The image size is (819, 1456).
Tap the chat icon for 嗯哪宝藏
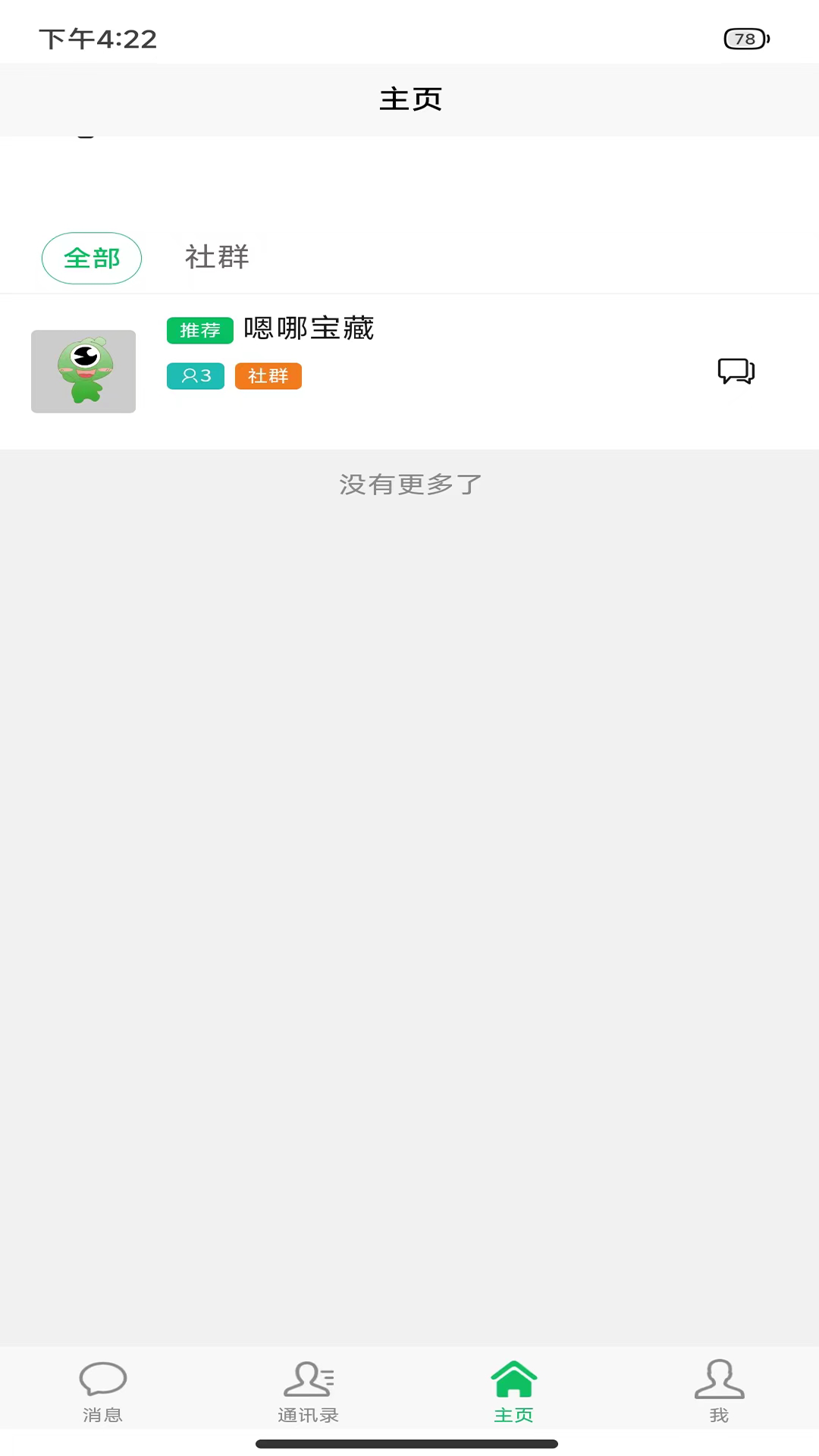click(x=736, y=372)
